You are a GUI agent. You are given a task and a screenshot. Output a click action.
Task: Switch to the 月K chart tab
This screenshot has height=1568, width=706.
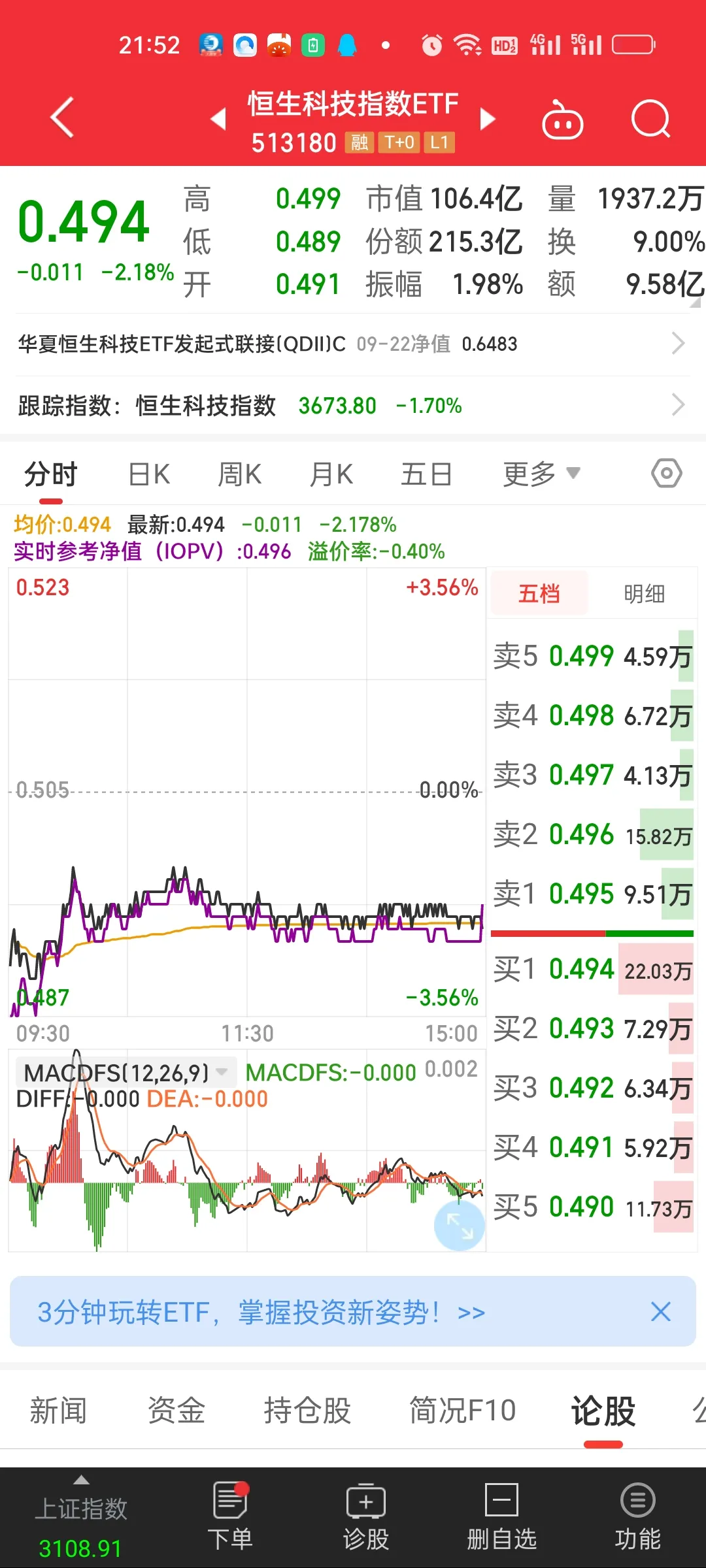(331, 474)
